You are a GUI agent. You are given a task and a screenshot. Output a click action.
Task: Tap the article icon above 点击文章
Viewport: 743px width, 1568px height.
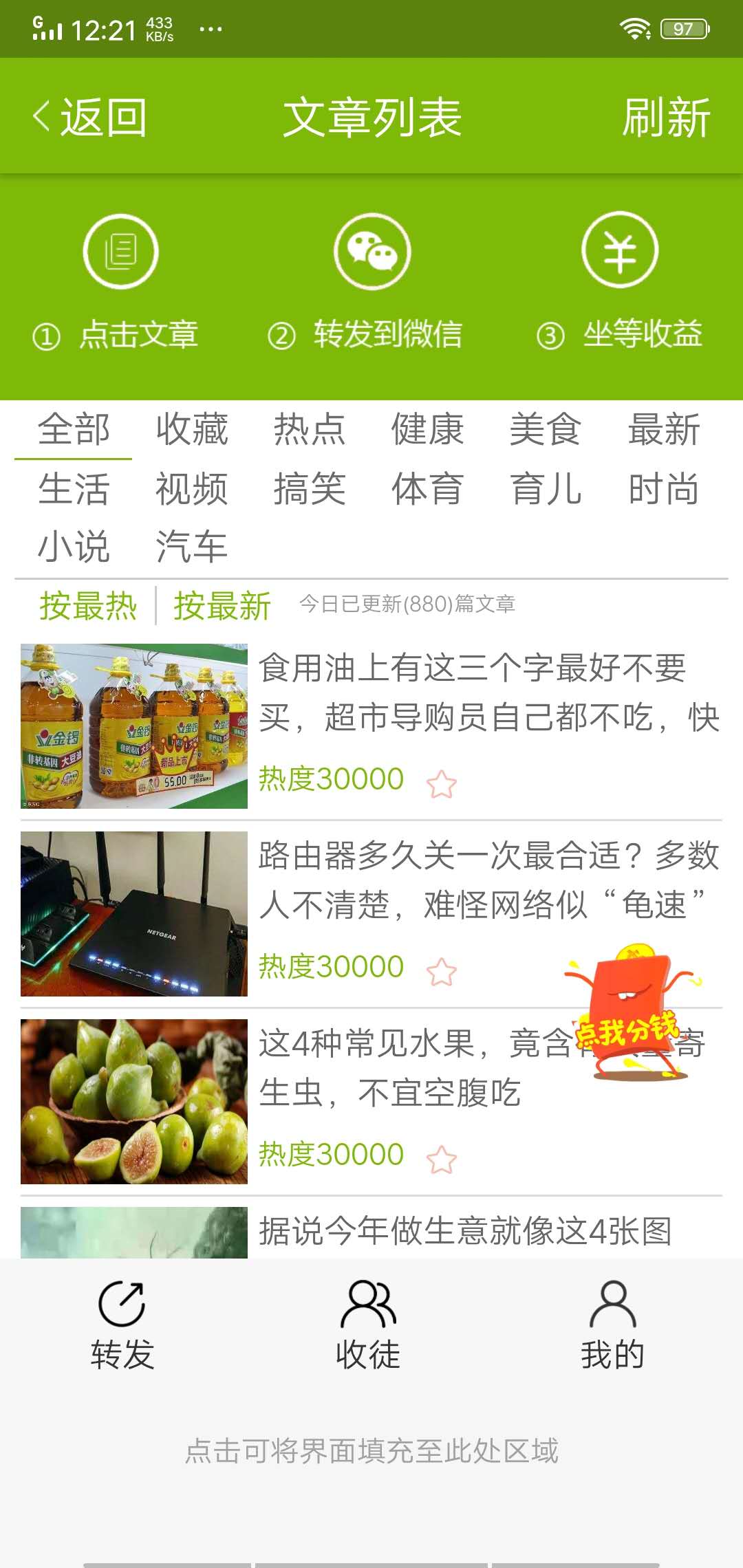point(119,251)
